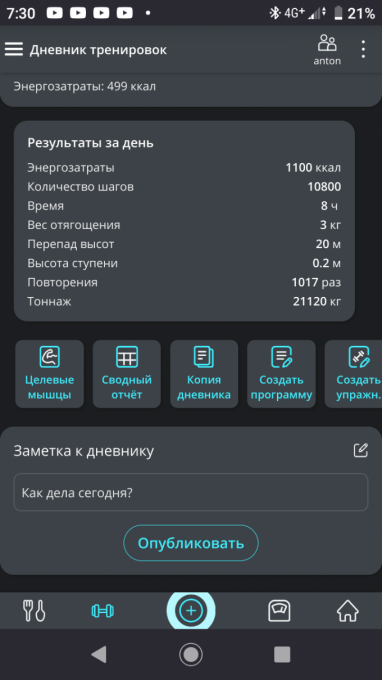
Task: Switch to the dumbbell workouts tab
Action: pos(103,611)
